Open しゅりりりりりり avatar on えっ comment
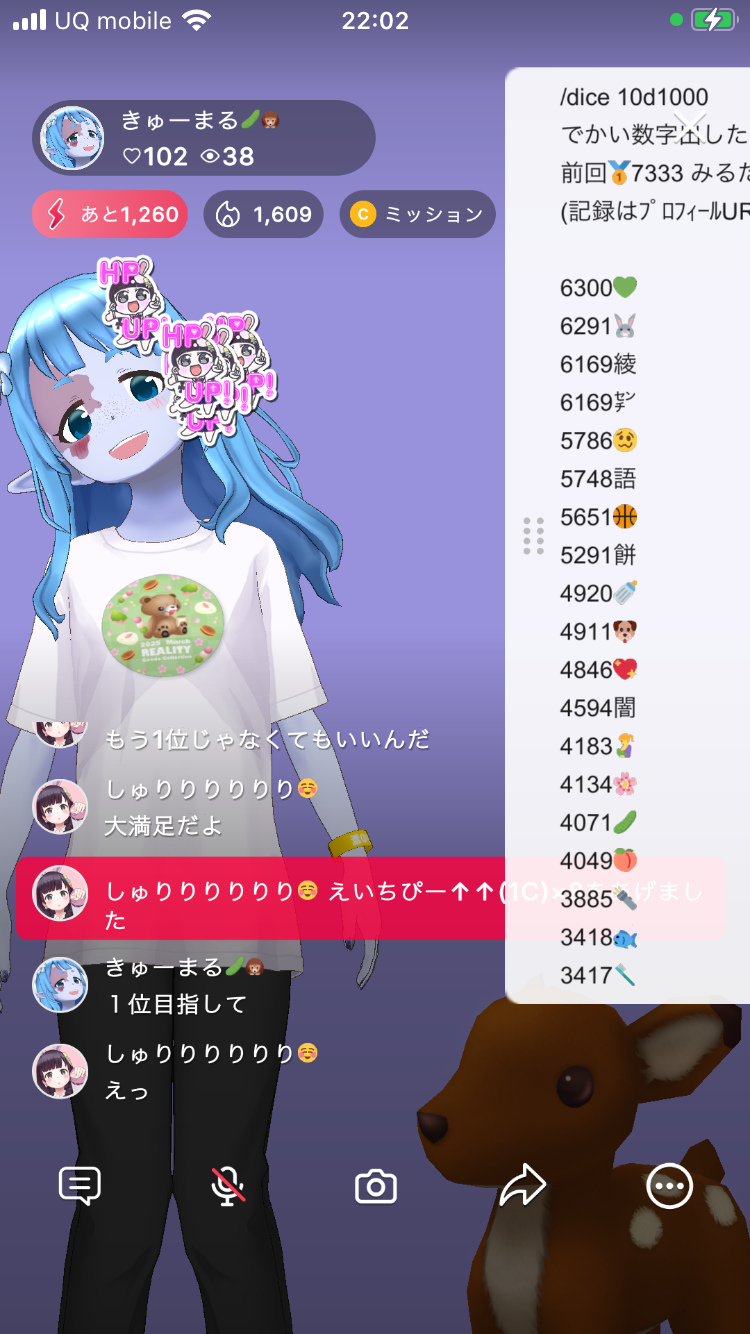 pyautogui.click(x=61, y=1071)
